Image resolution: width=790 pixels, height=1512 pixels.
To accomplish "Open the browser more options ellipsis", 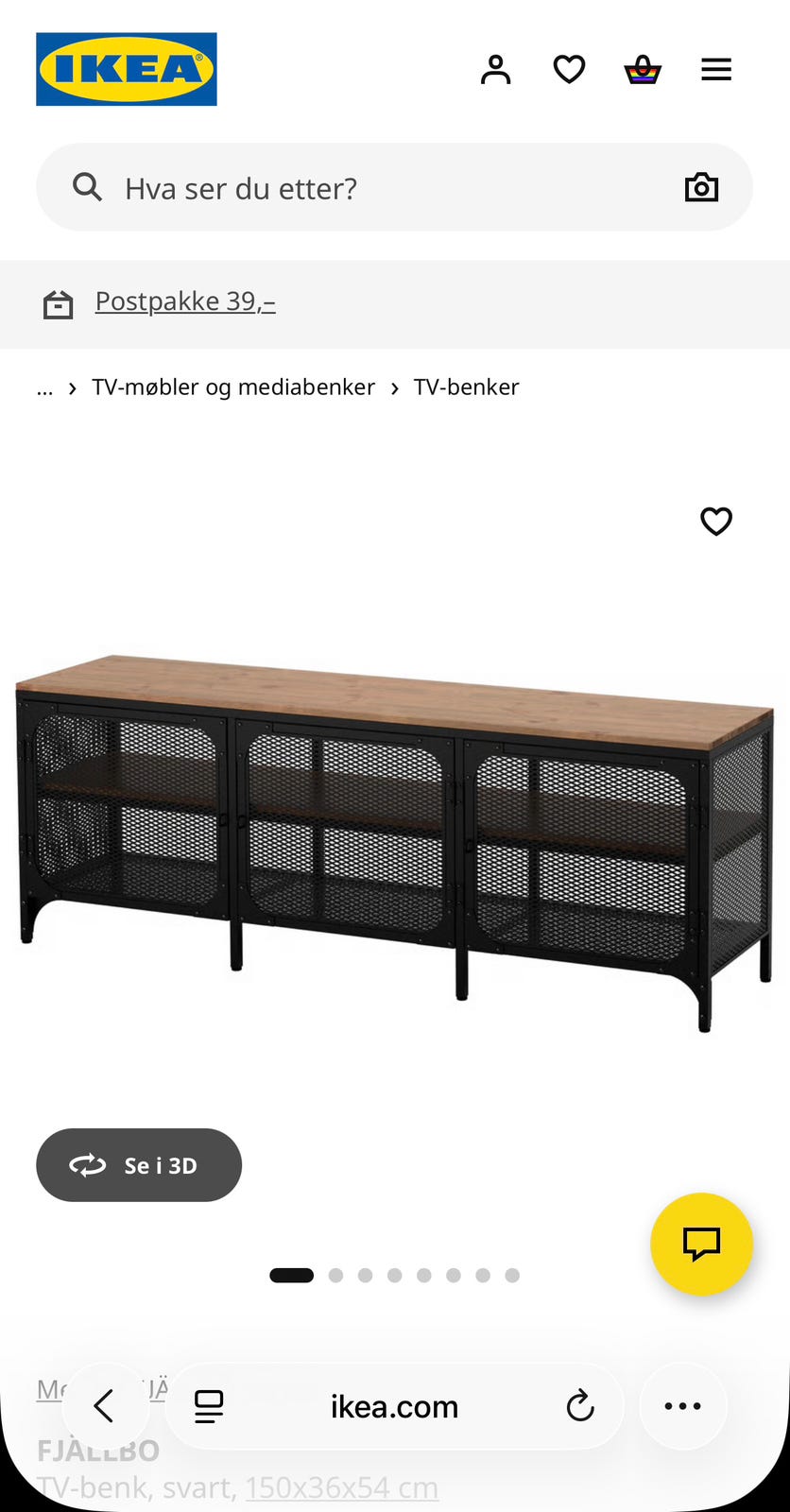I will coord(682,1405).
